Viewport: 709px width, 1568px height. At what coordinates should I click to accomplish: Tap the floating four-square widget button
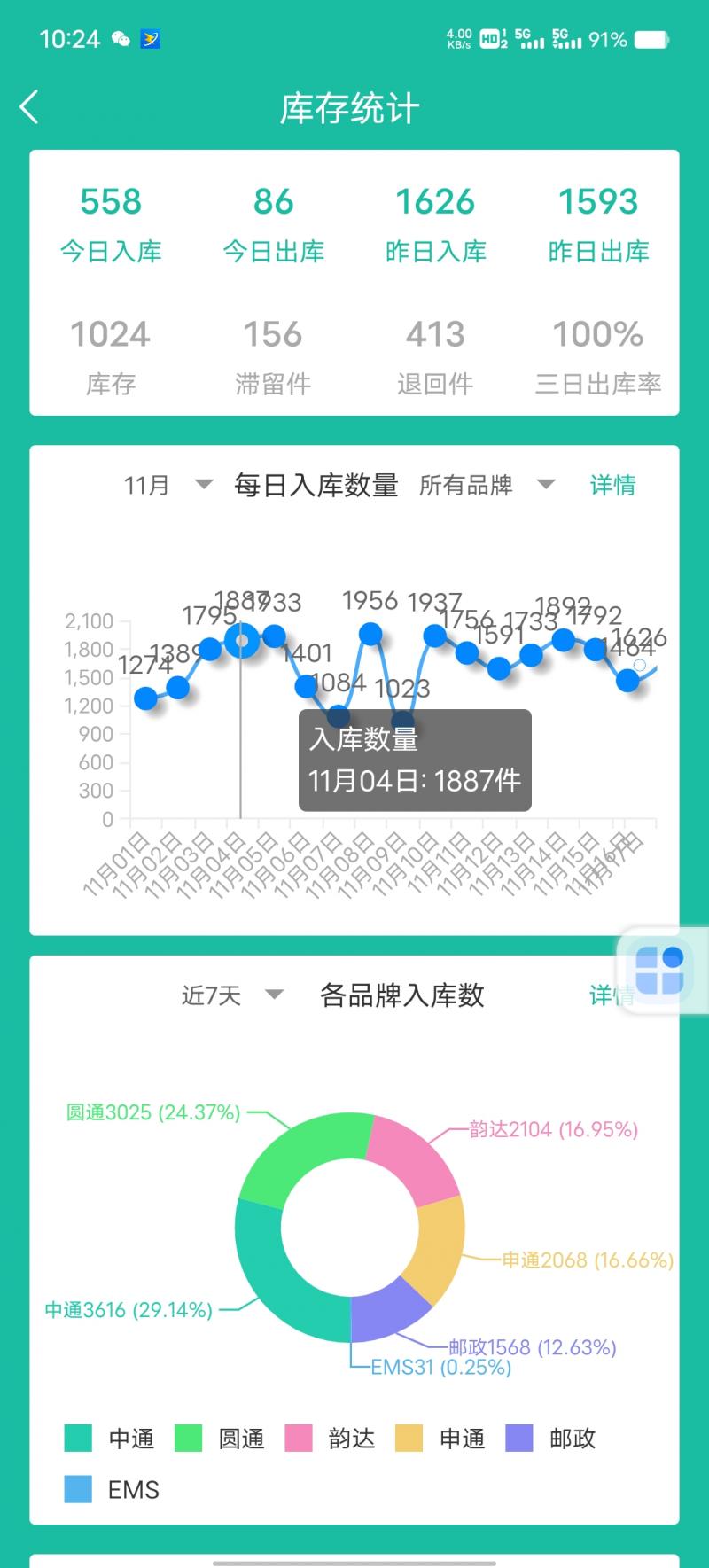pos(661,971)
